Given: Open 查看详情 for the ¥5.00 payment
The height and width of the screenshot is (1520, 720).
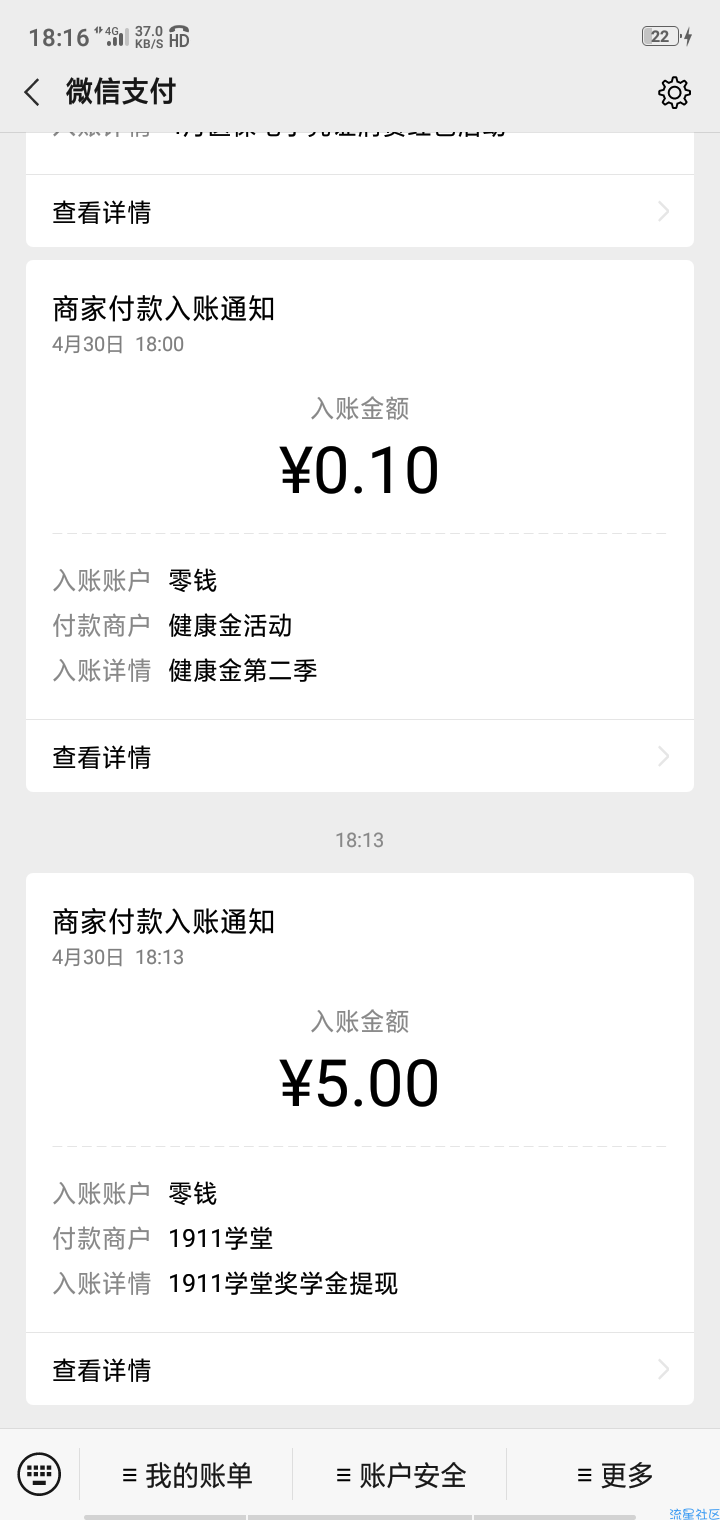Looking at the screenshot, I should click(360, 1369).
